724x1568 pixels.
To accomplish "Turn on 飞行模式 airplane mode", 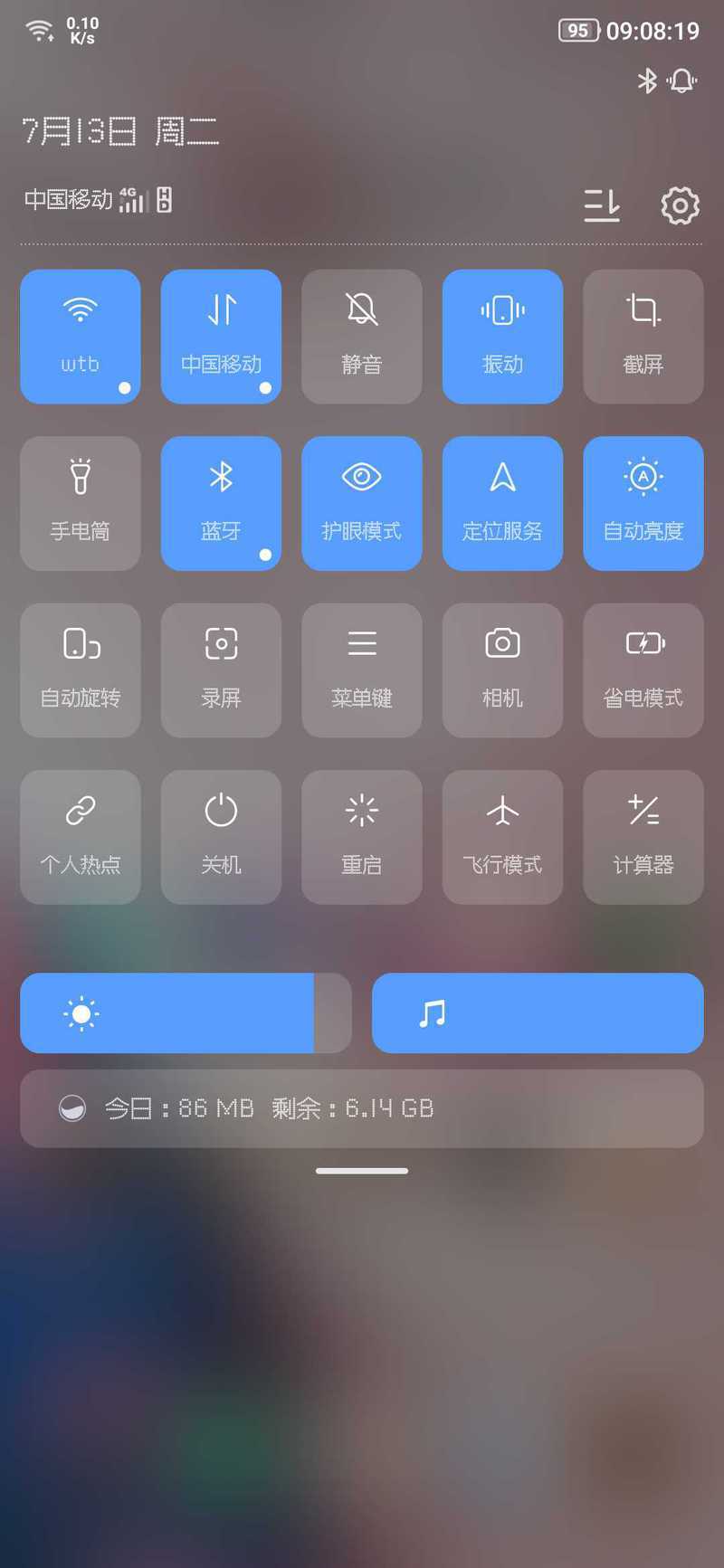I will [x=502, y=837].
